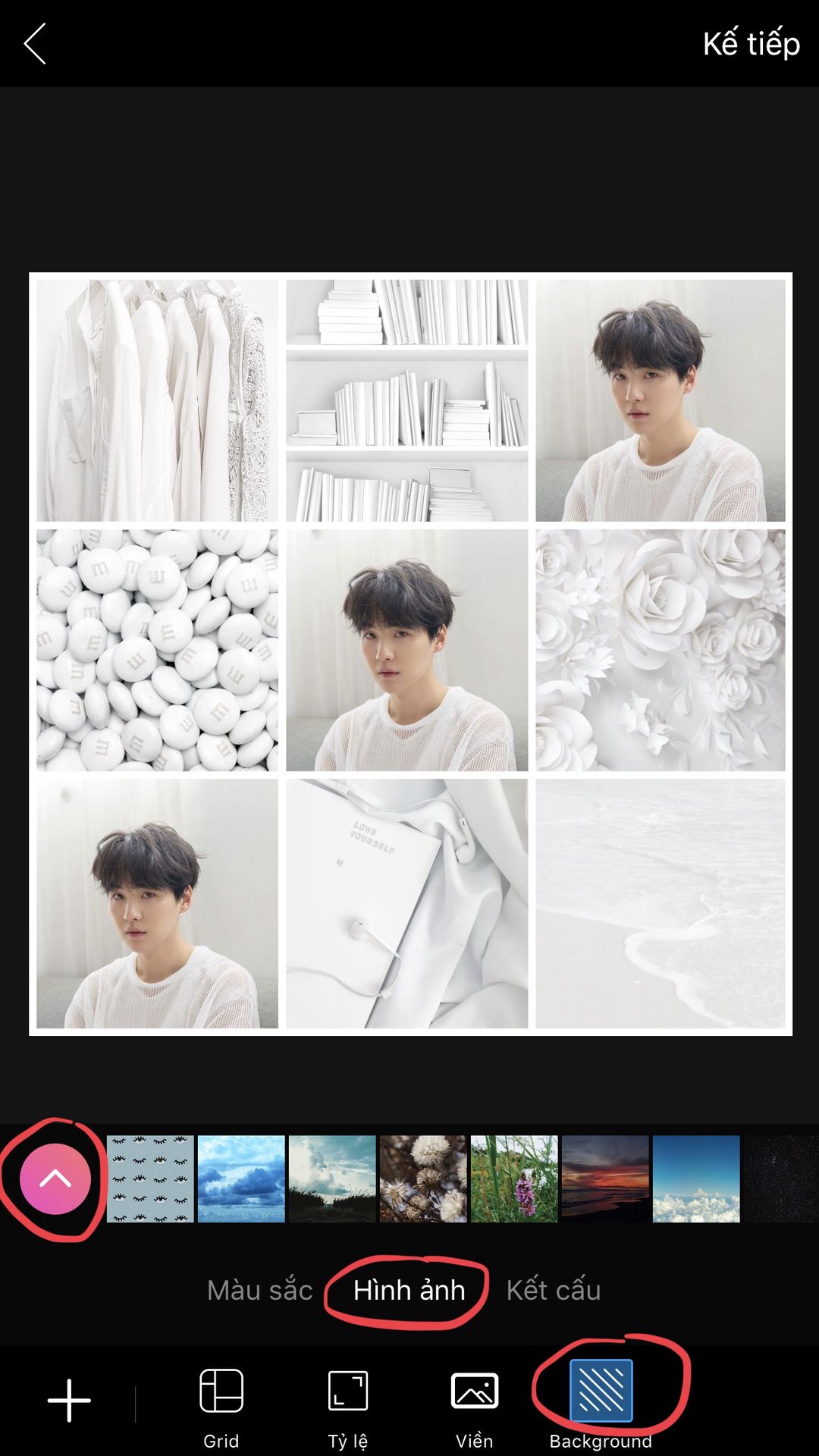
Task: Select the Background tool
Action: tap(601, 1403)
